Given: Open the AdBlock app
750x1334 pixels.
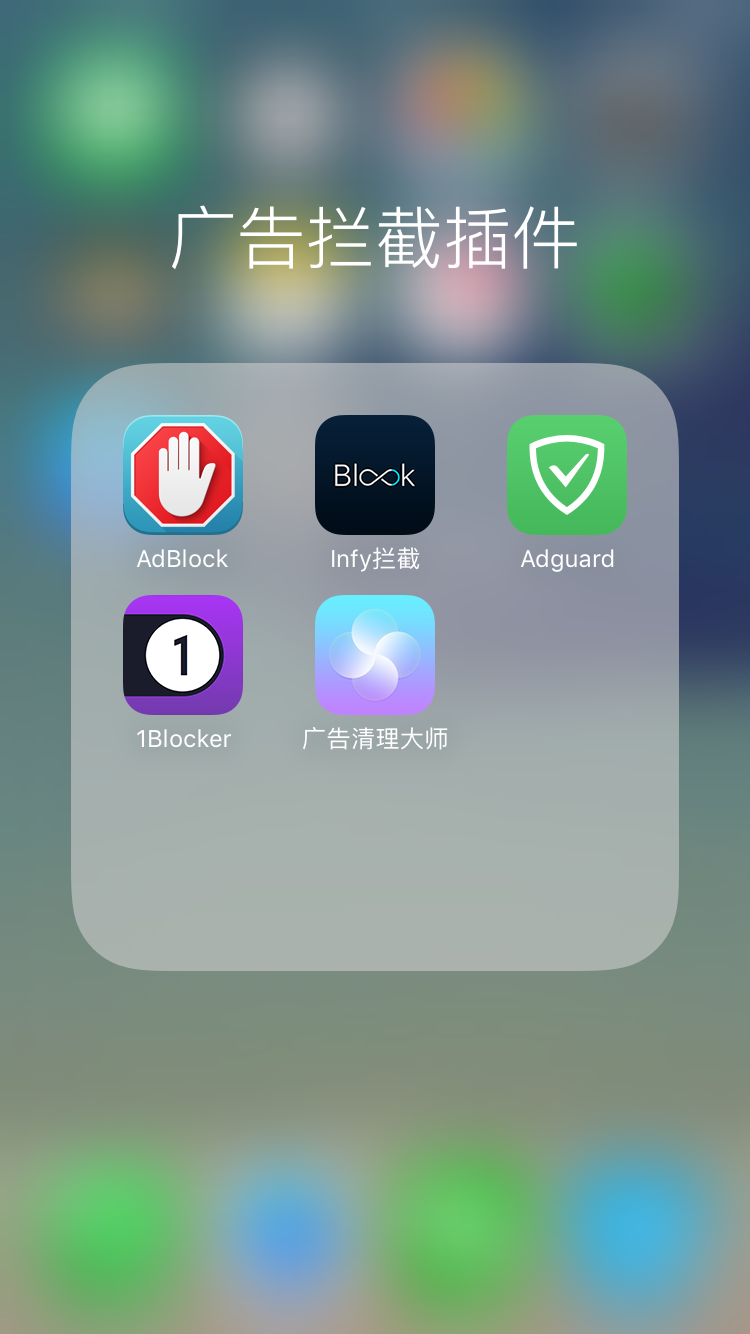Looking at the screenshot, I should click(x=183, y=475).
